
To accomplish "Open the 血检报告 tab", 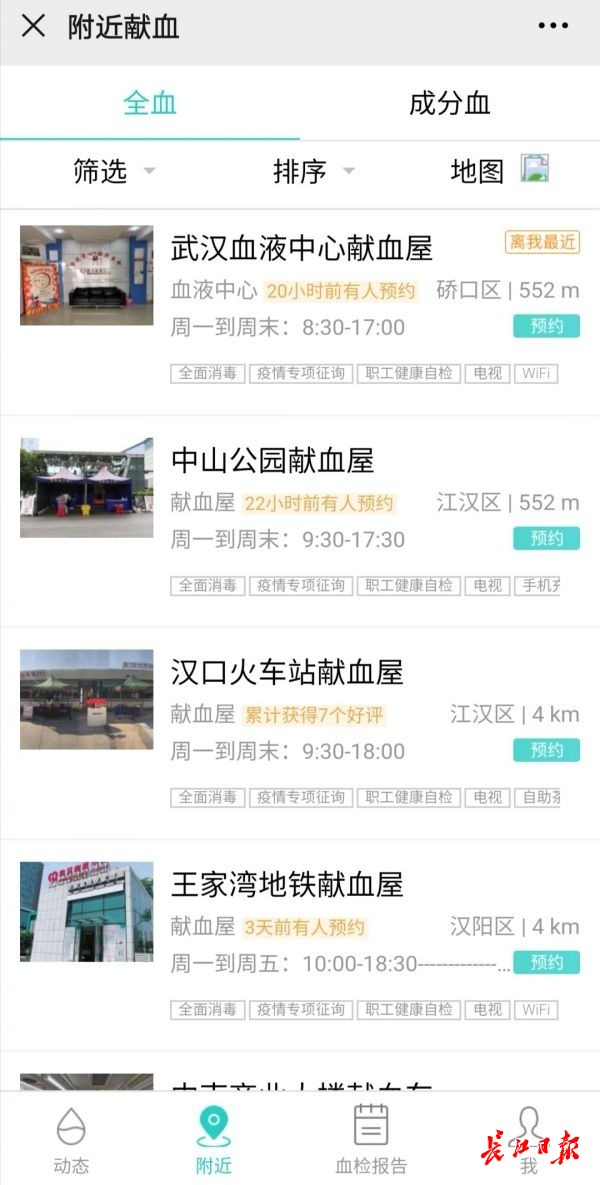I will pyautogui.click(x=371, y=1140).
